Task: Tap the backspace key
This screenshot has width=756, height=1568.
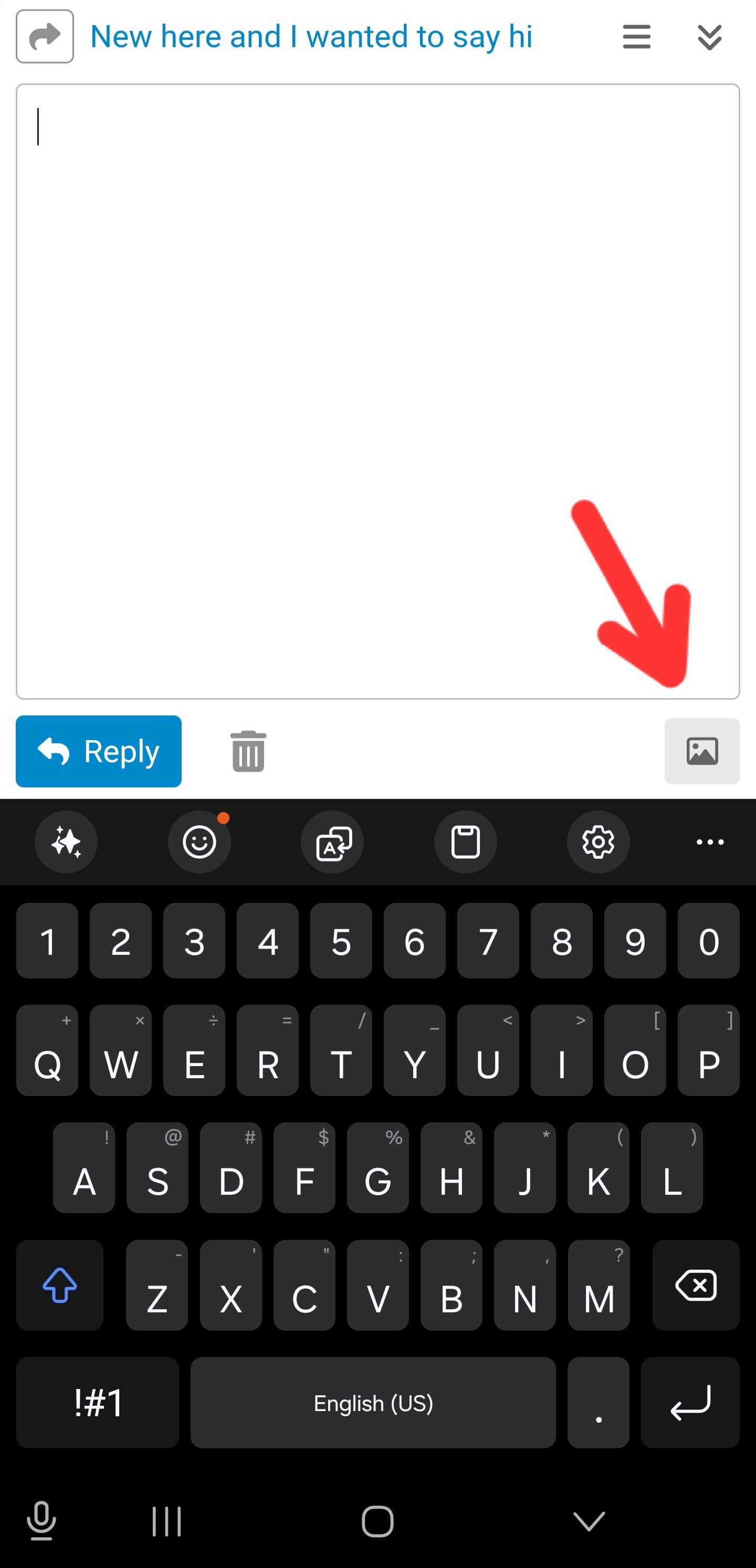Action: pos(695,1285)
